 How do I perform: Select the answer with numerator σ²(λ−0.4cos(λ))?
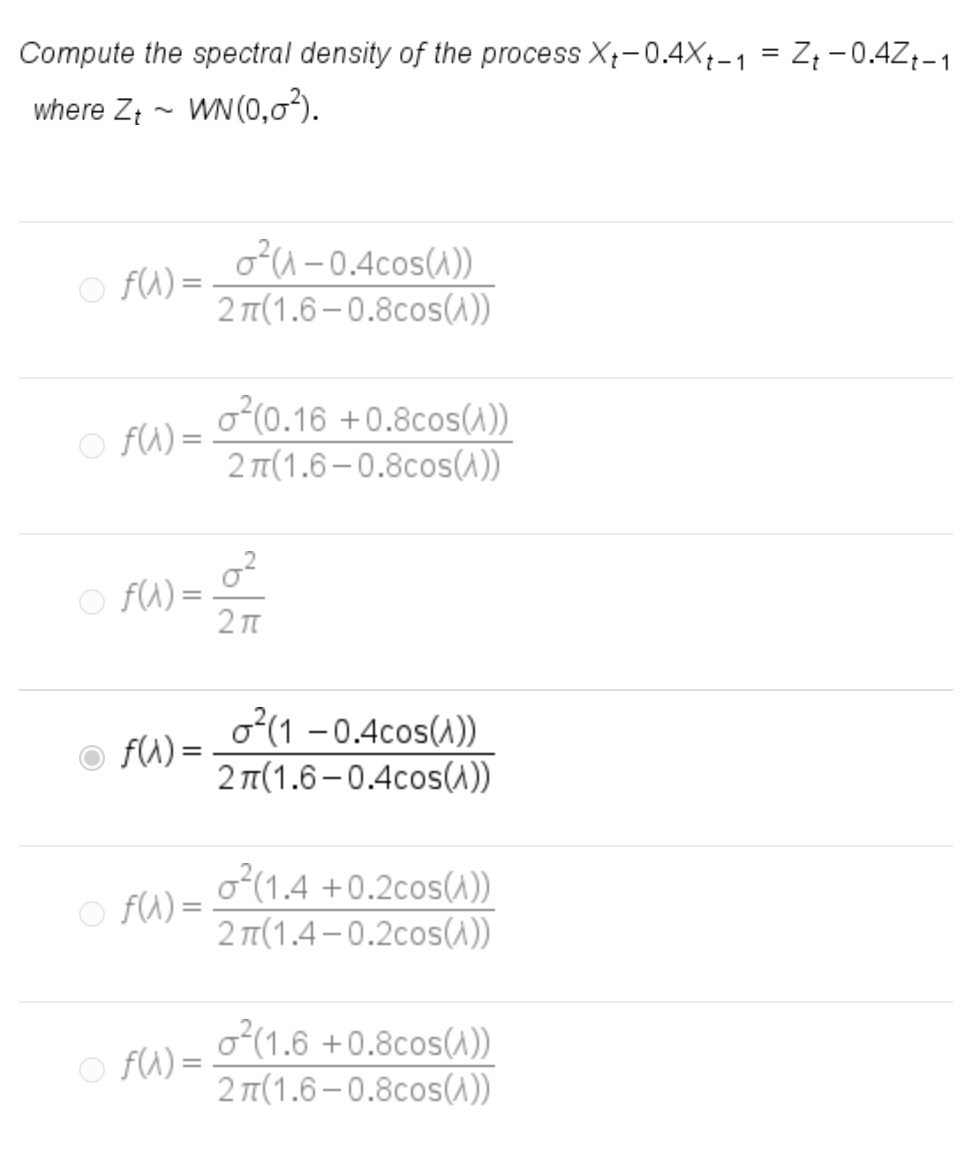tap(91, 292)
